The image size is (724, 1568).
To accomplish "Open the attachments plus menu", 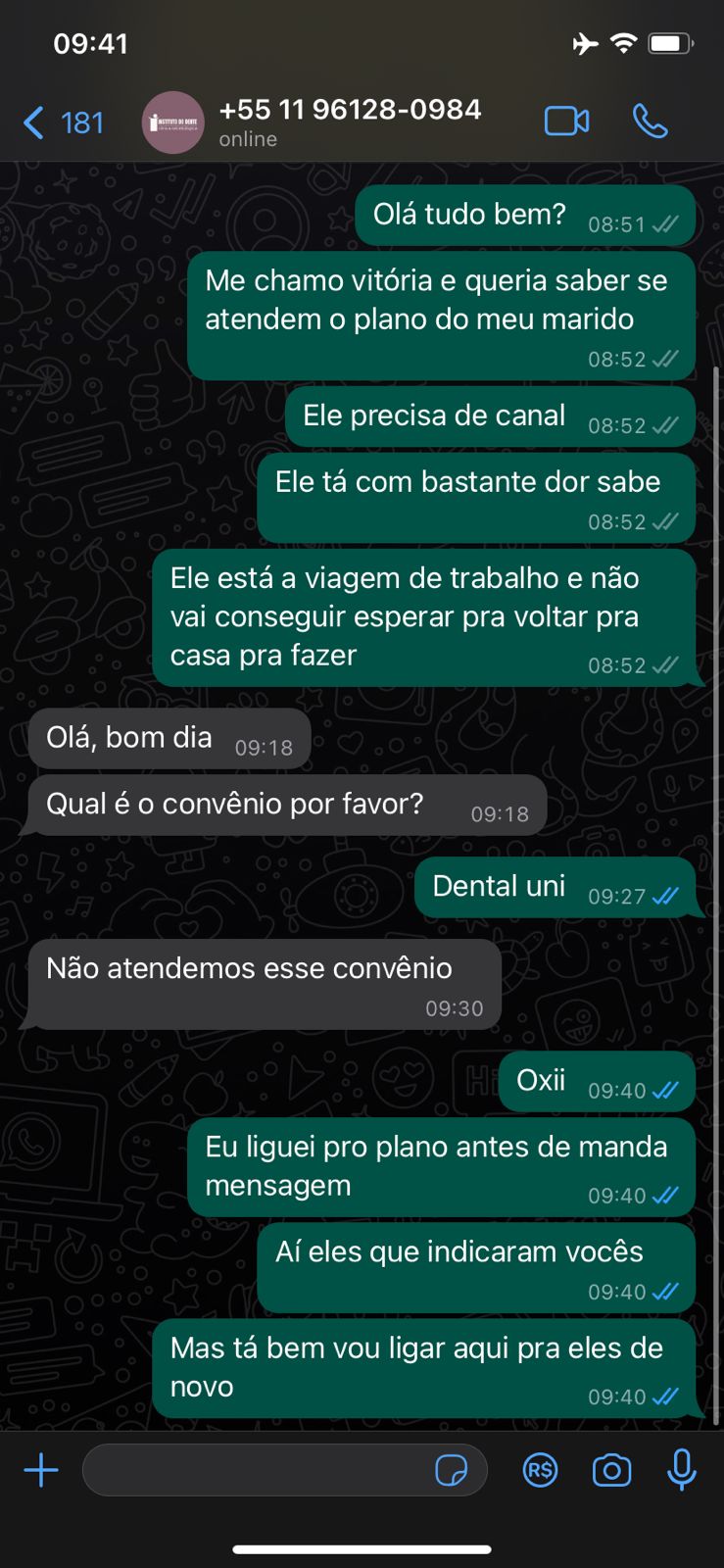I will 41,1470.
